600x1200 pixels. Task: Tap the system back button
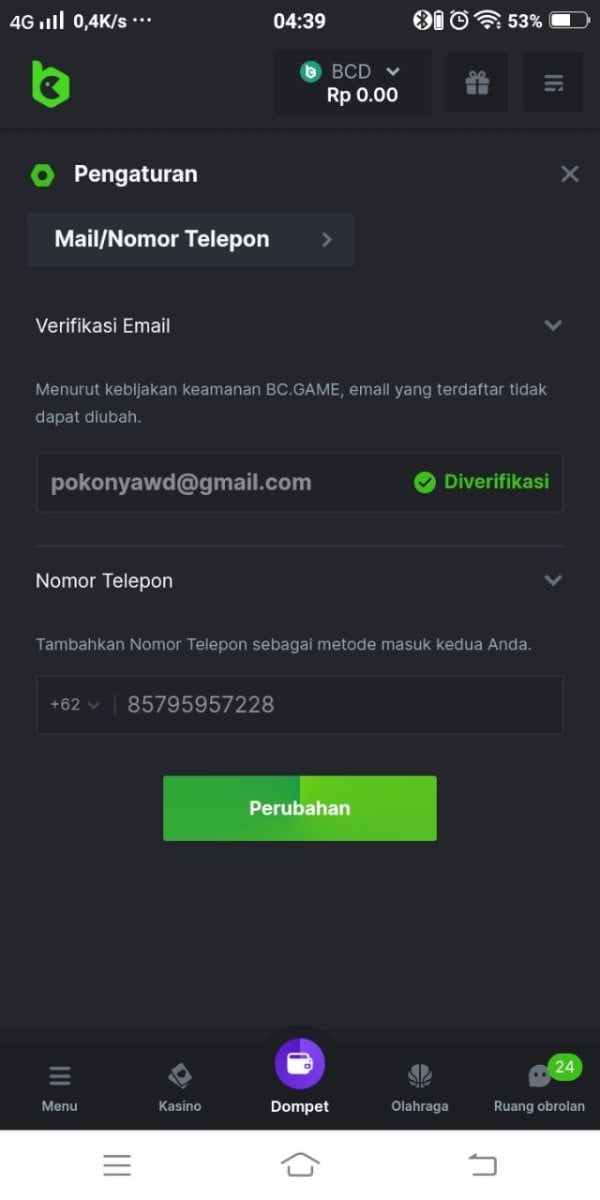482,1164
